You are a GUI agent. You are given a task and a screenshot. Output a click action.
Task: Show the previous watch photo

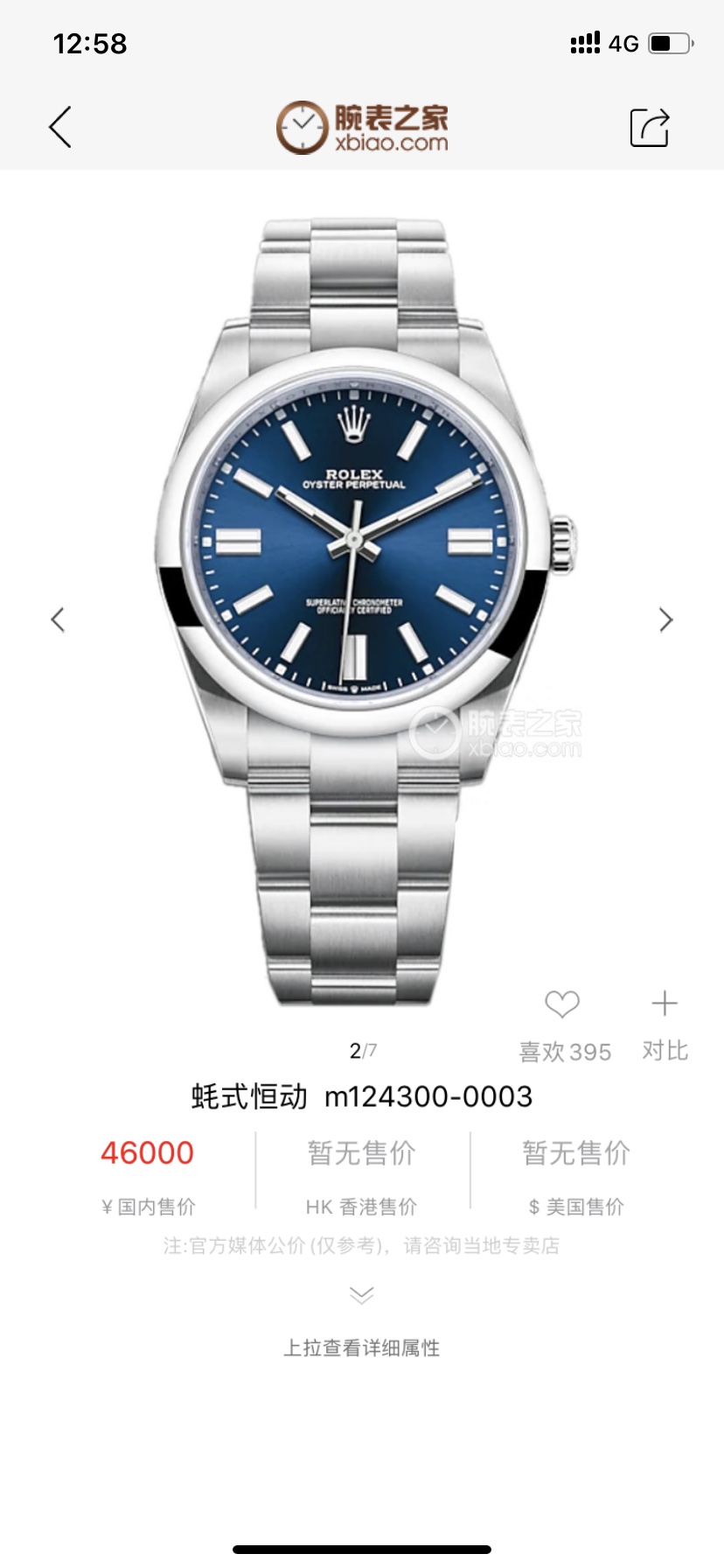[x=58, y=619]
